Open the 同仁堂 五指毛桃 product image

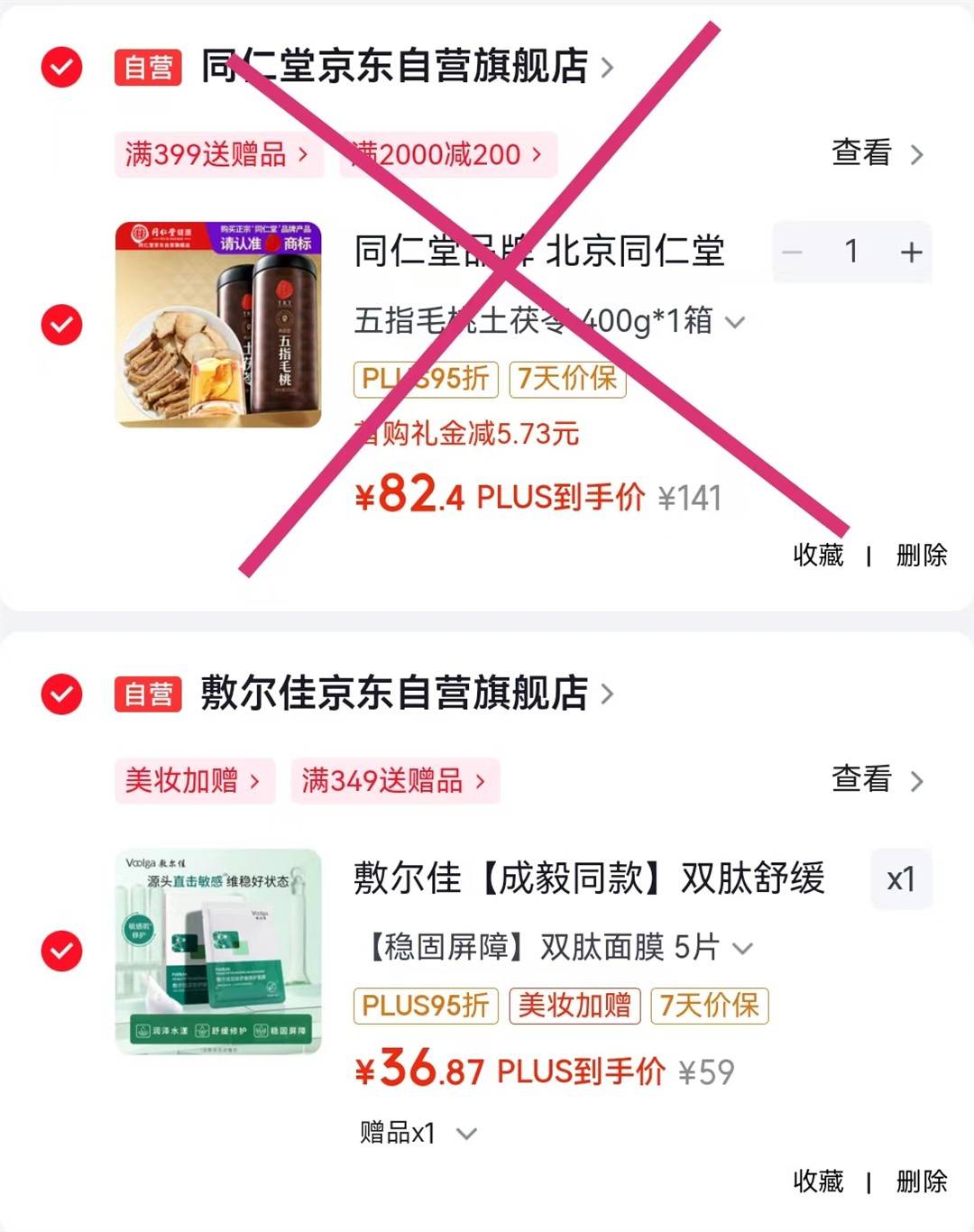[218, 325]
